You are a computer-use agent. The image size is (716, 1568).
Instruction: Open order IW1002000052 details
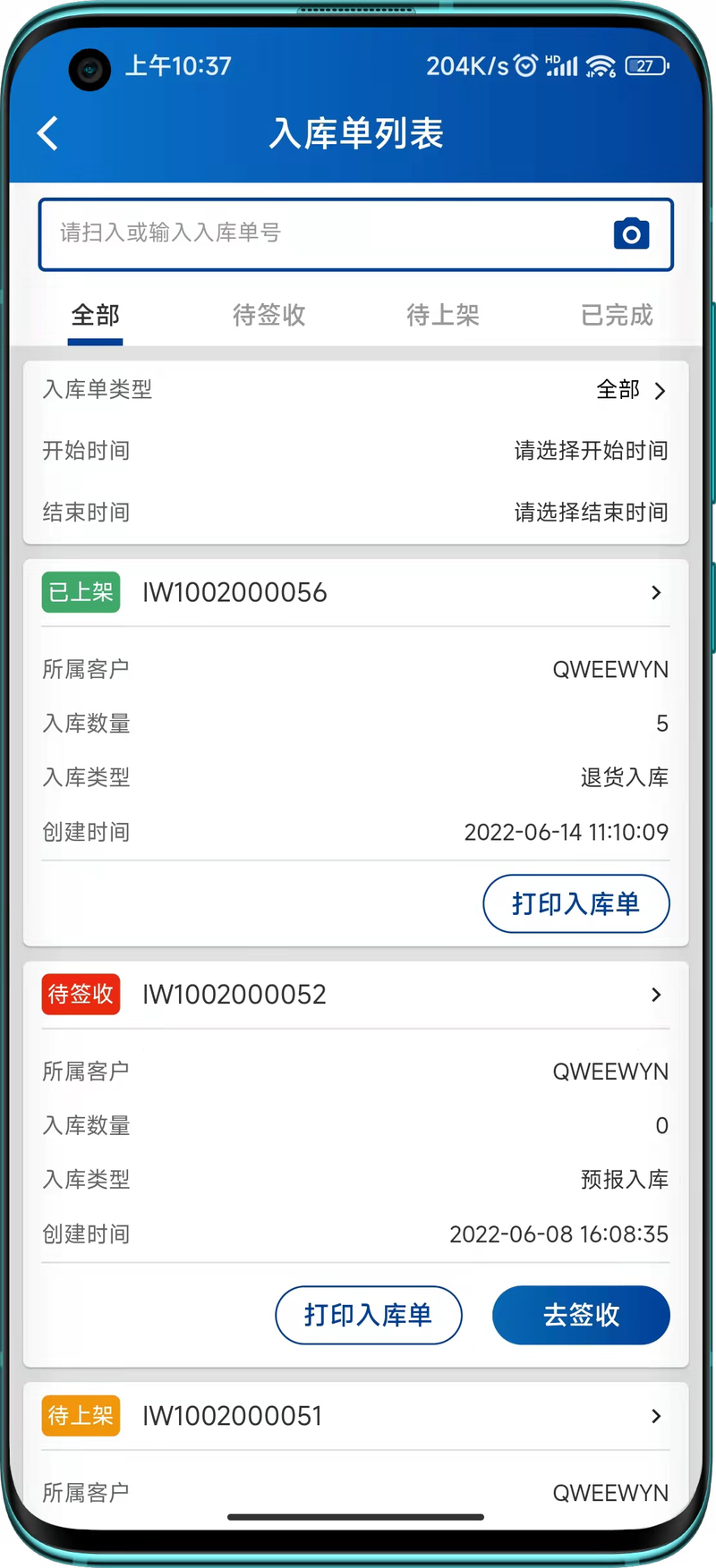pos(355,995)
